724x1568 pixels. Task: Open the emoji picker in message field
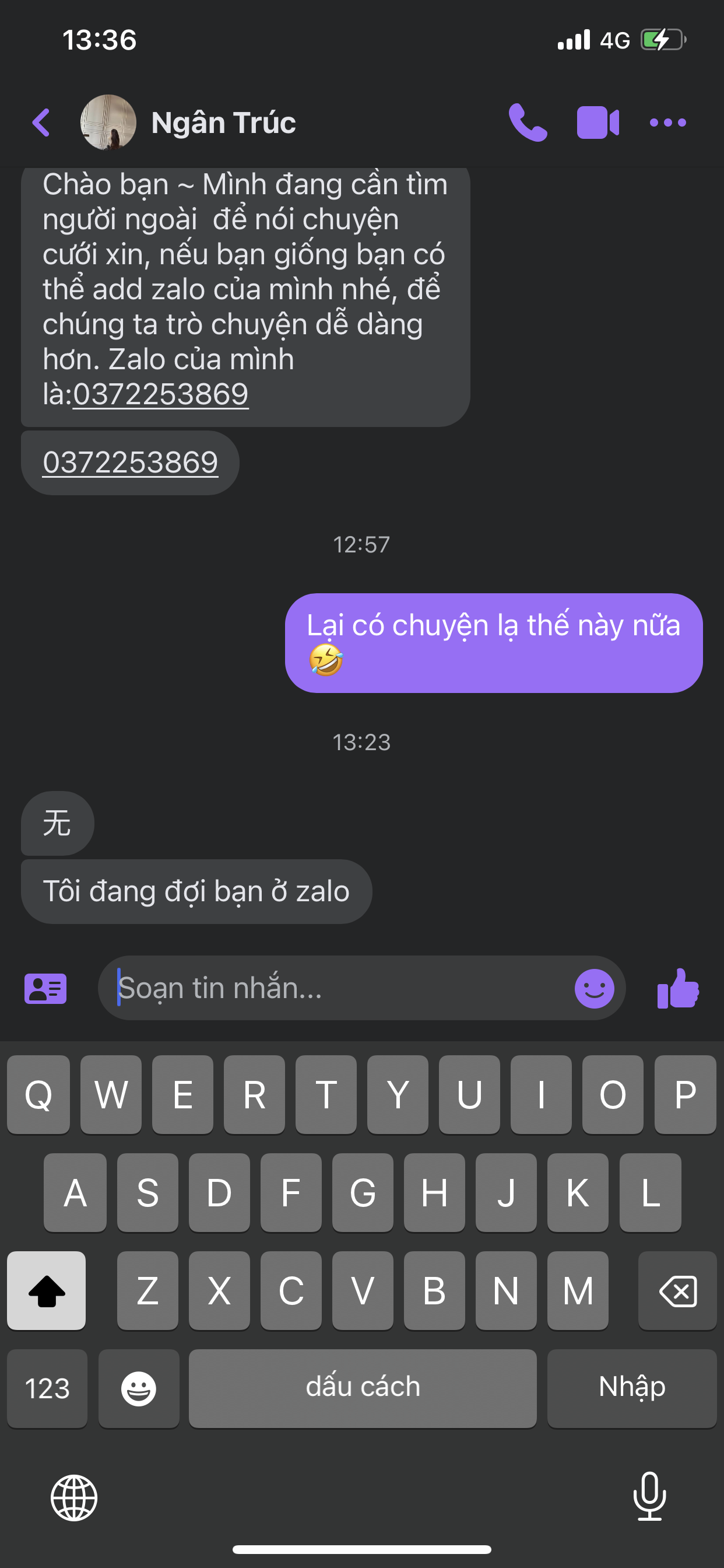pos(594,988)
